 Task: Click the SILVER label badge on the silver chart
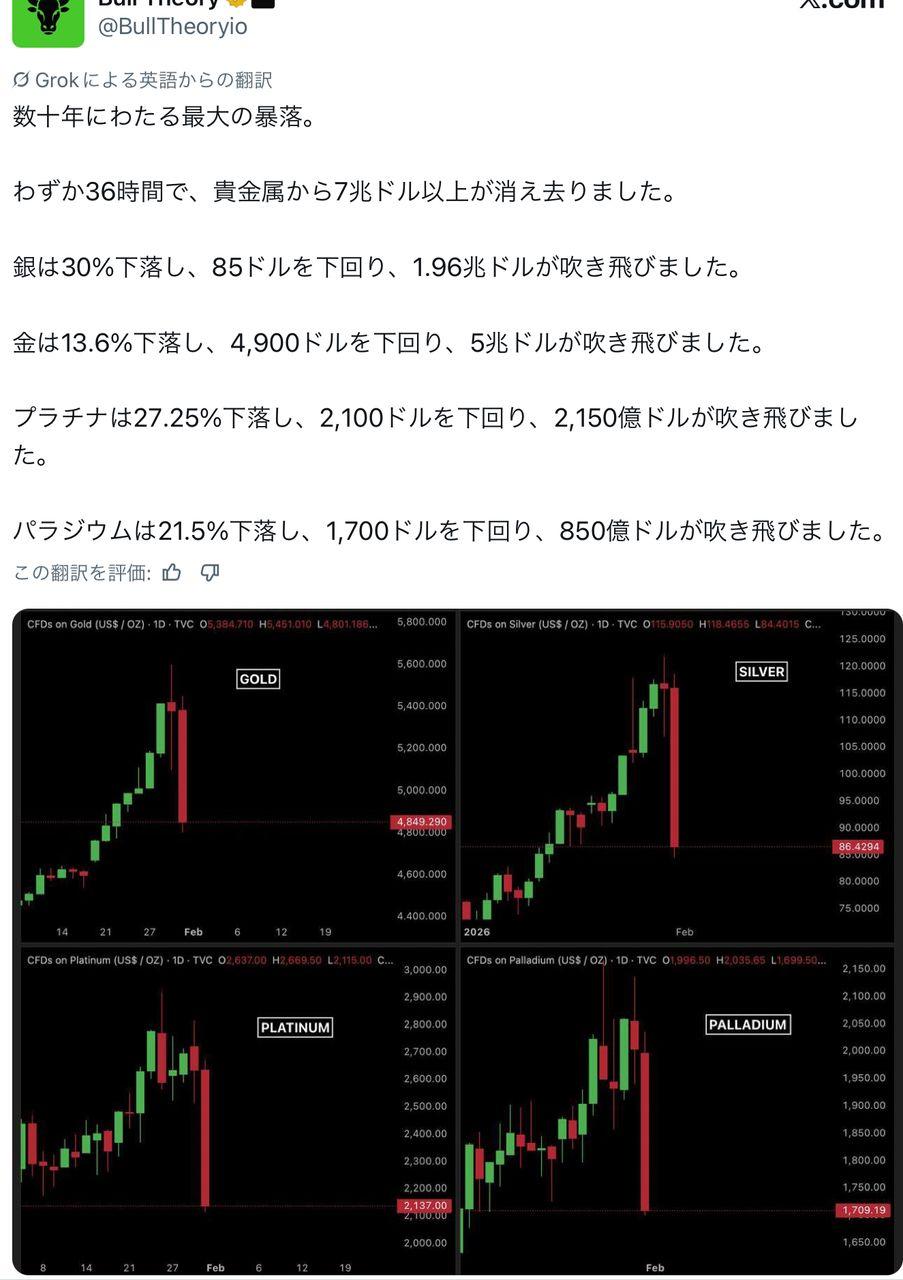tap(760, 671)
